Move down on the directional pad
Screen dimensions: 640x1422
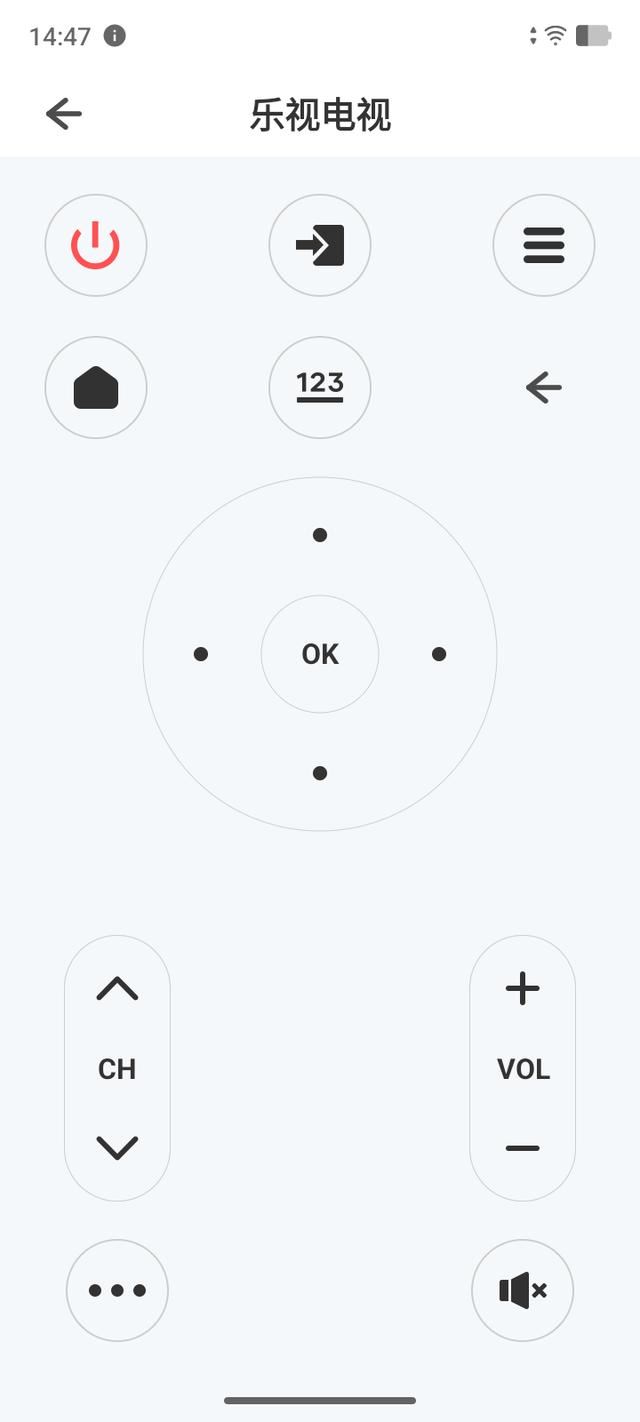[320, 773]
